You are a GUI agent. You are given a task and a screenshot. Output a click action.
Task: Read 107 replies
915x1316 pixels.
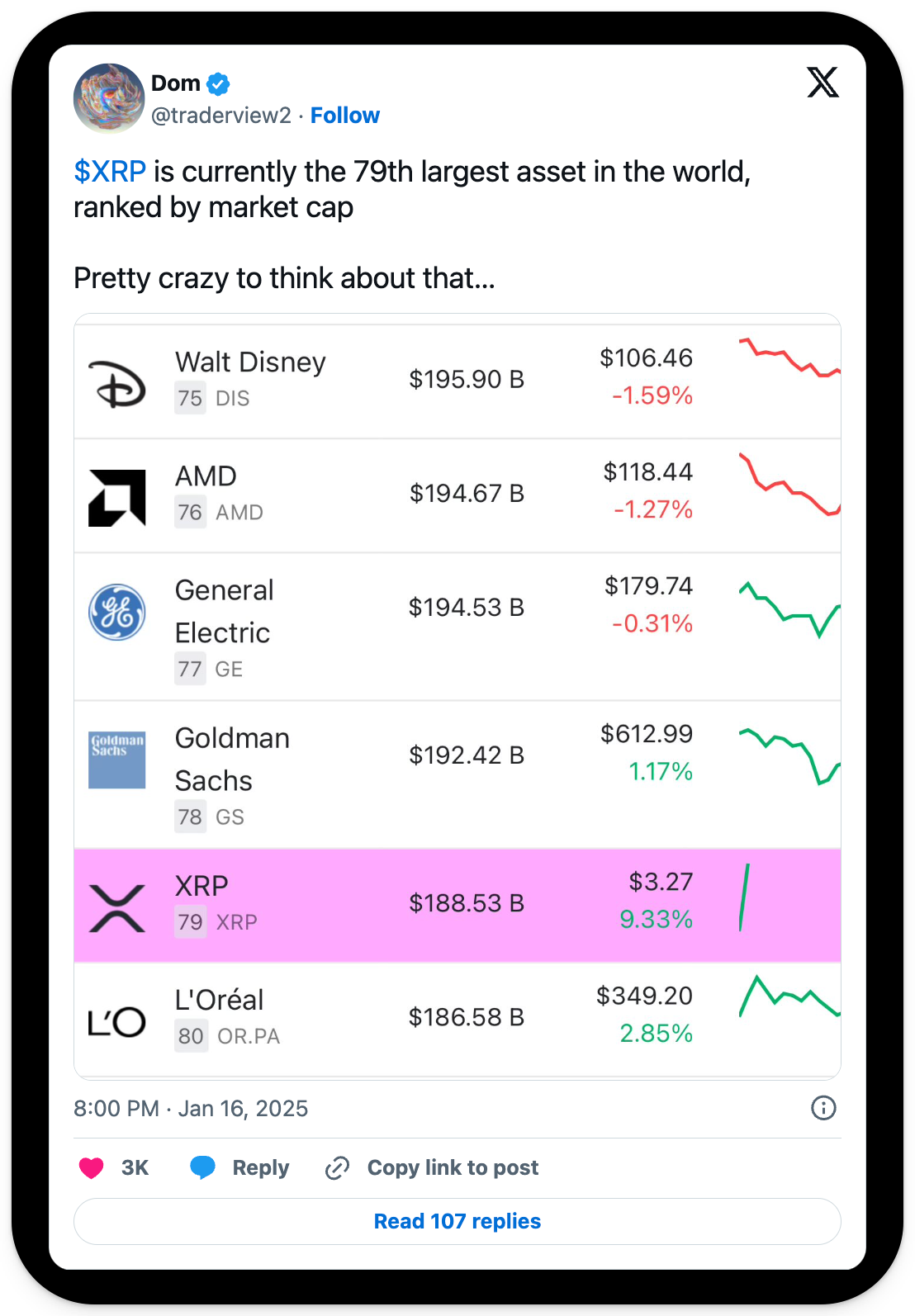pos(457,1221)
